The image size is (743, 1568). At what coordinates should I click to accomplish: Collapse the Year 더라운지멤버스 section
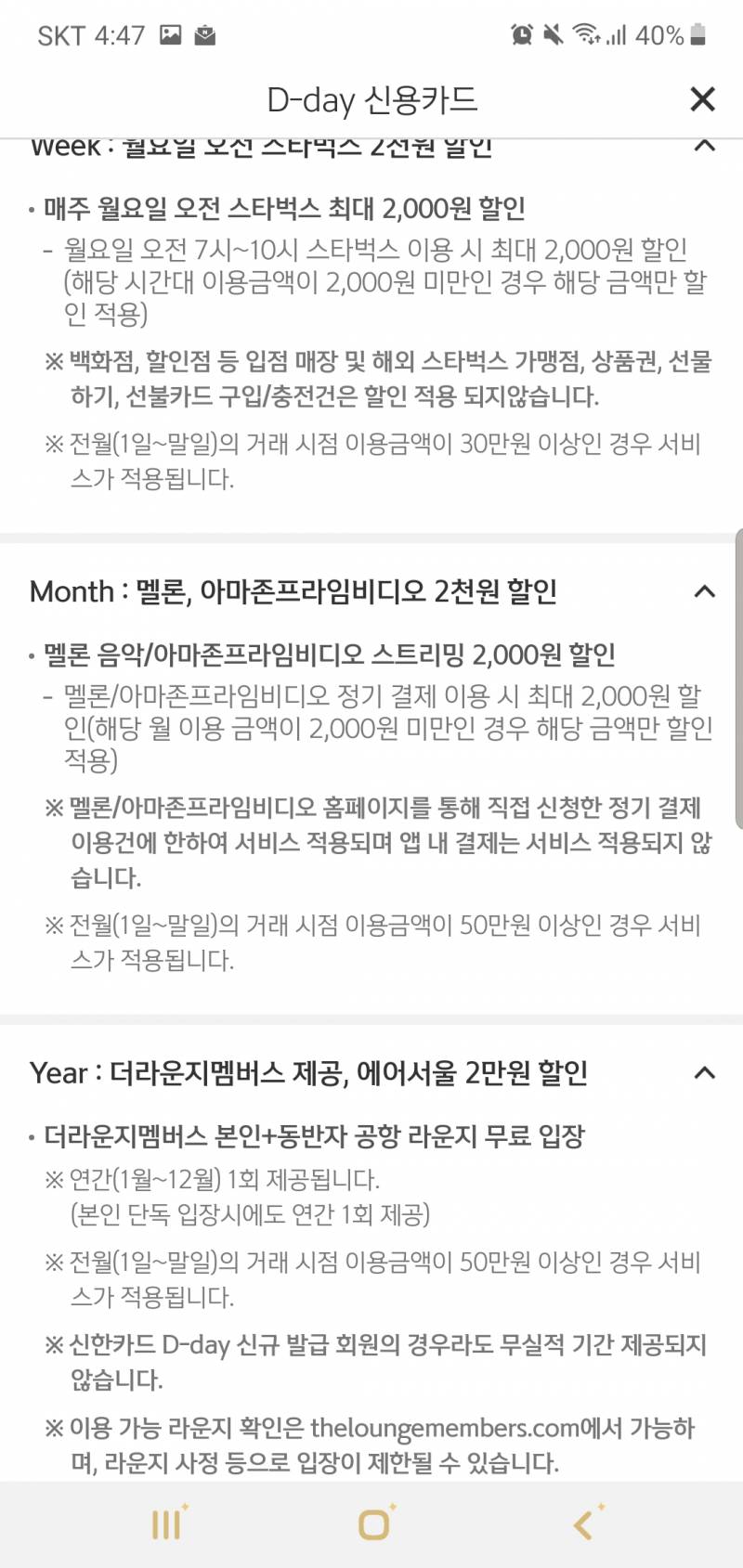pos(704,1072)
